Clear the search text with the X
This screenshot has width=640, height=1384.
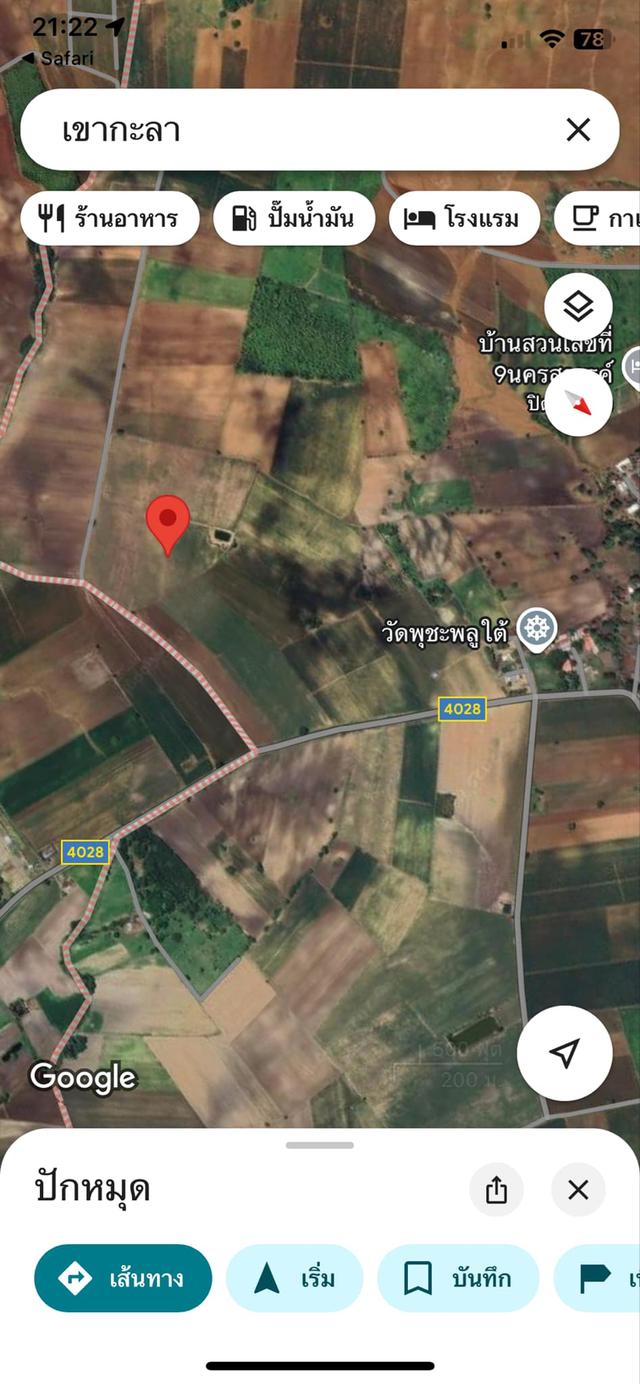[578, 130]
